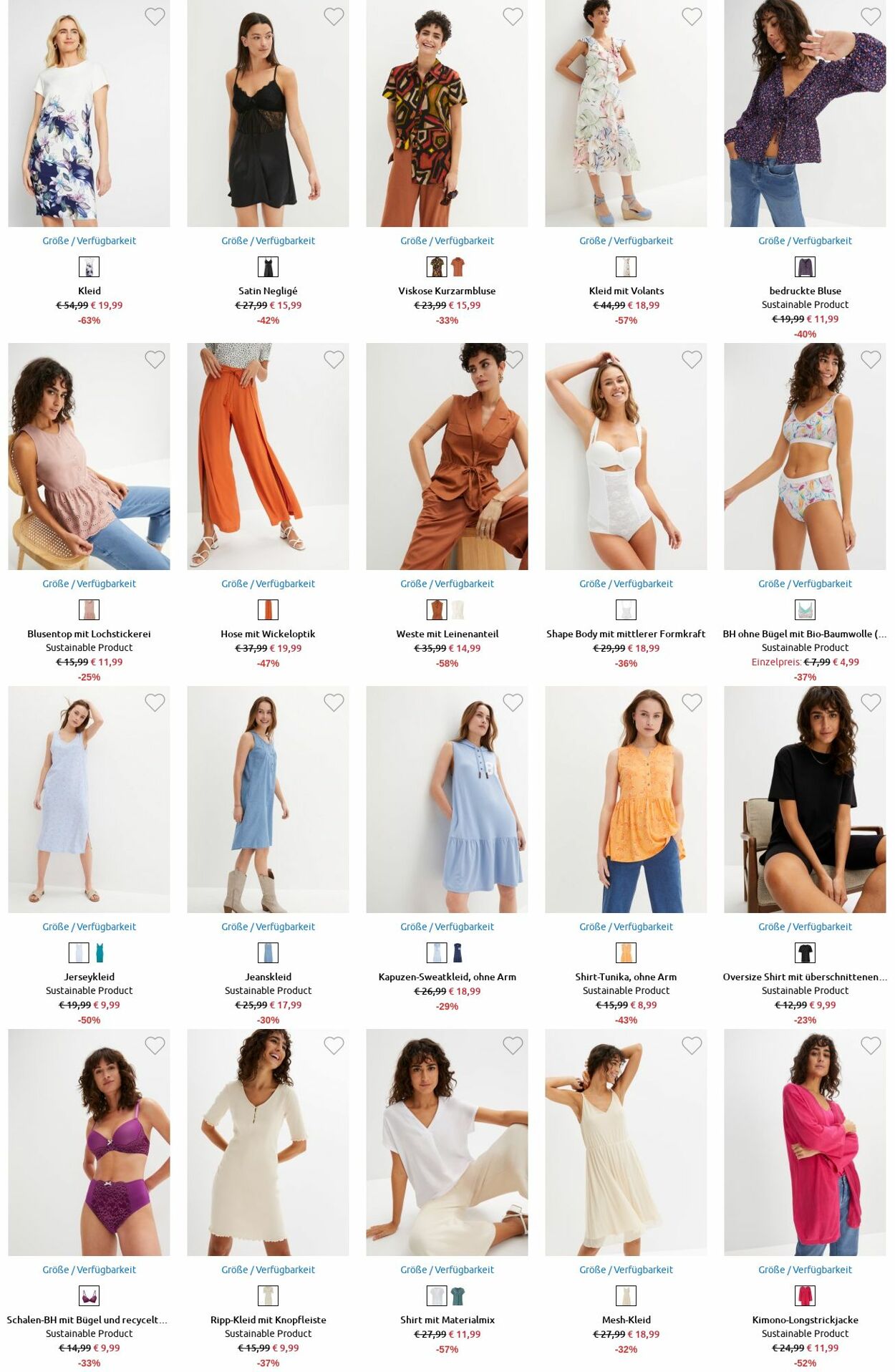895x1372 pixels.
Task: Open the Jeanskleid product
Action: (268, 800)
